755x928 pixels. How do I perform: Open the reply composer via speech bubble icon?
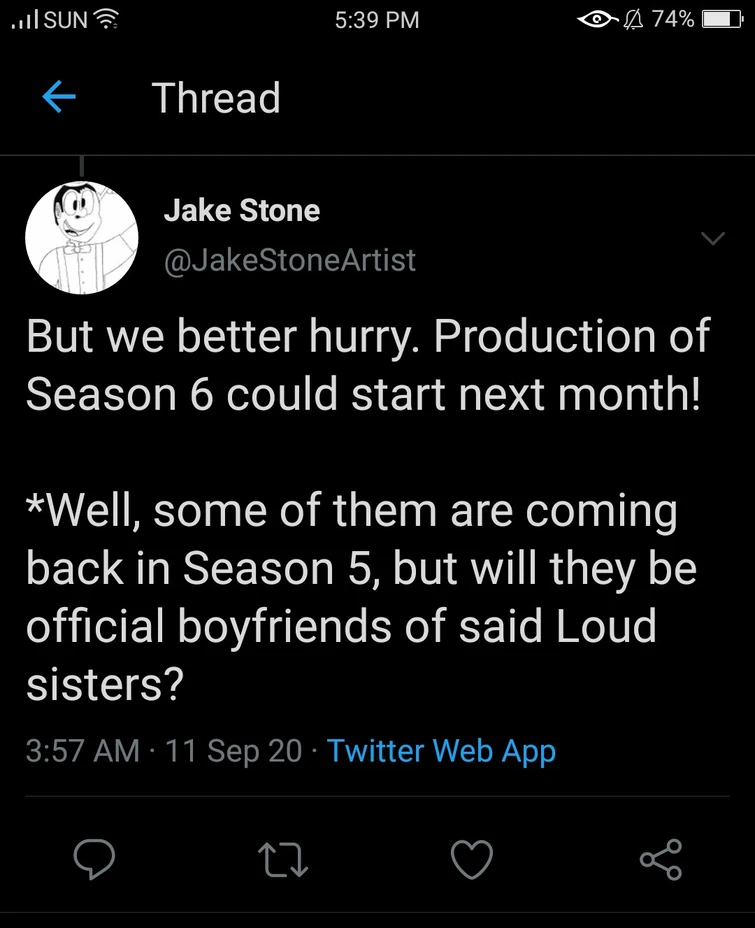coord(94,859)
